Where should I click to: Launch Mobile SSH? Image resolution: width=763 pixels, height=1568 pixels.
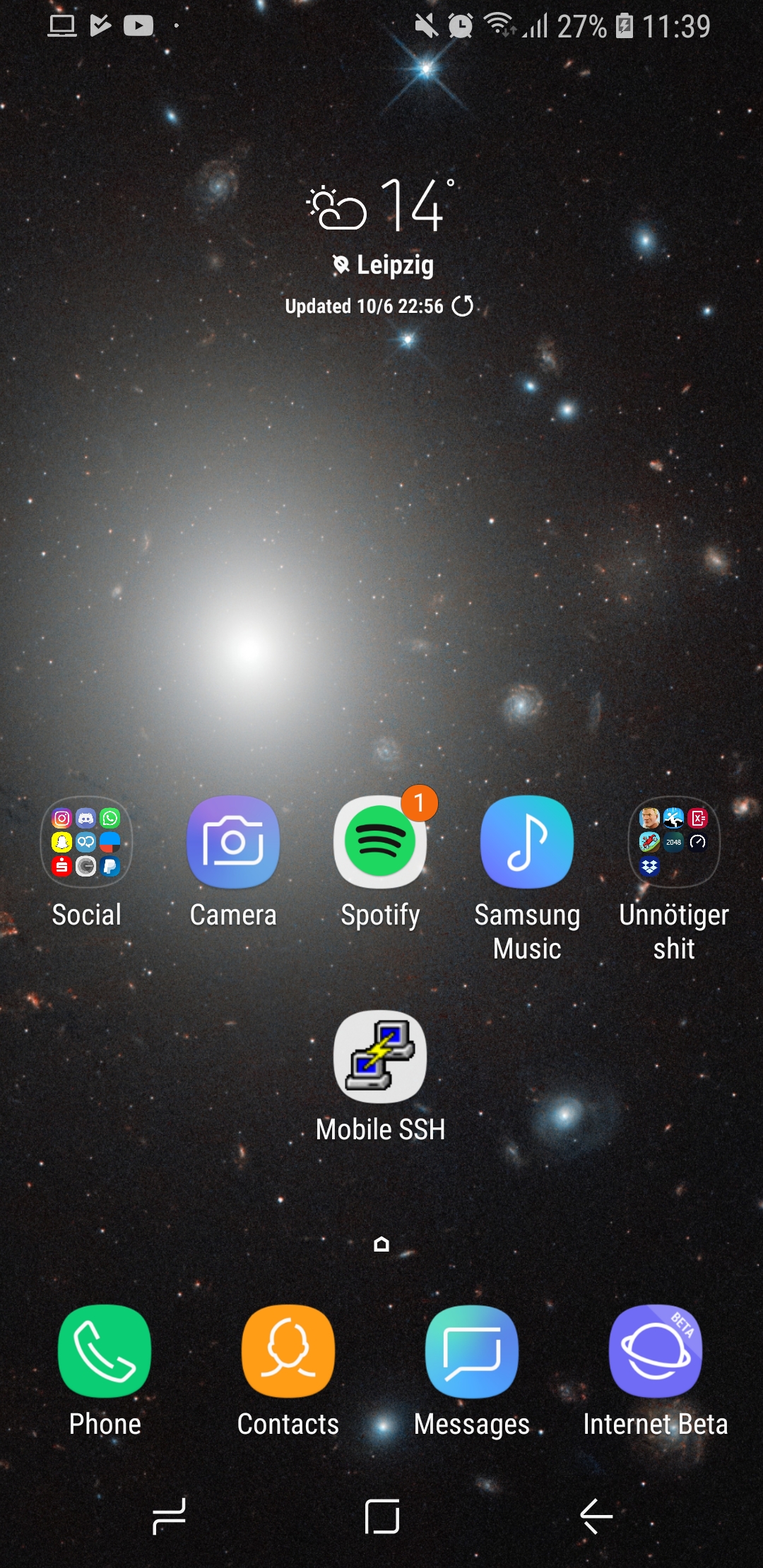tap(380, 1057)
